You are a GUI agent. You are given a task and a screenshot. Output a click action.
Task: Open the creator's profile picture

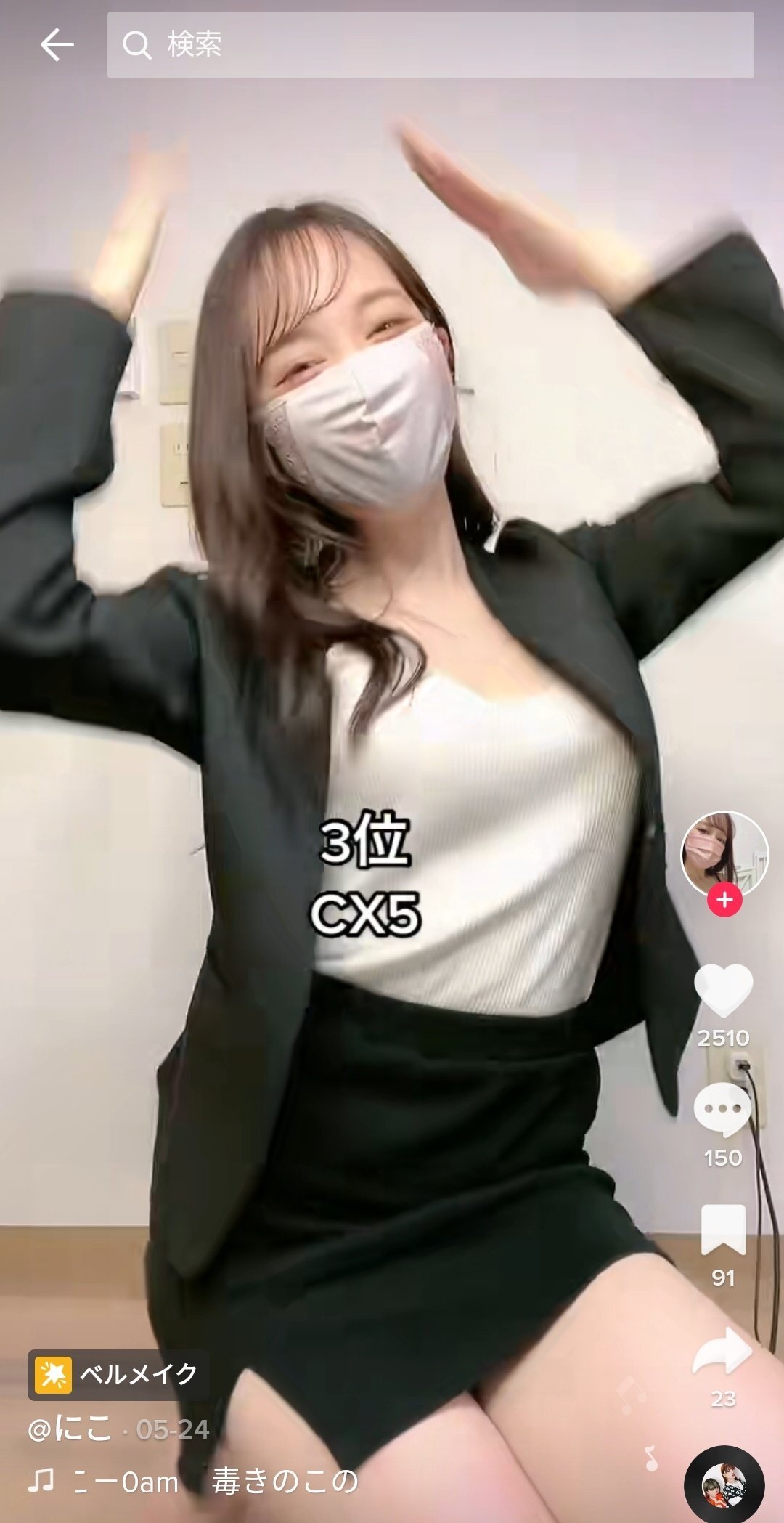(x=724, y=854)
